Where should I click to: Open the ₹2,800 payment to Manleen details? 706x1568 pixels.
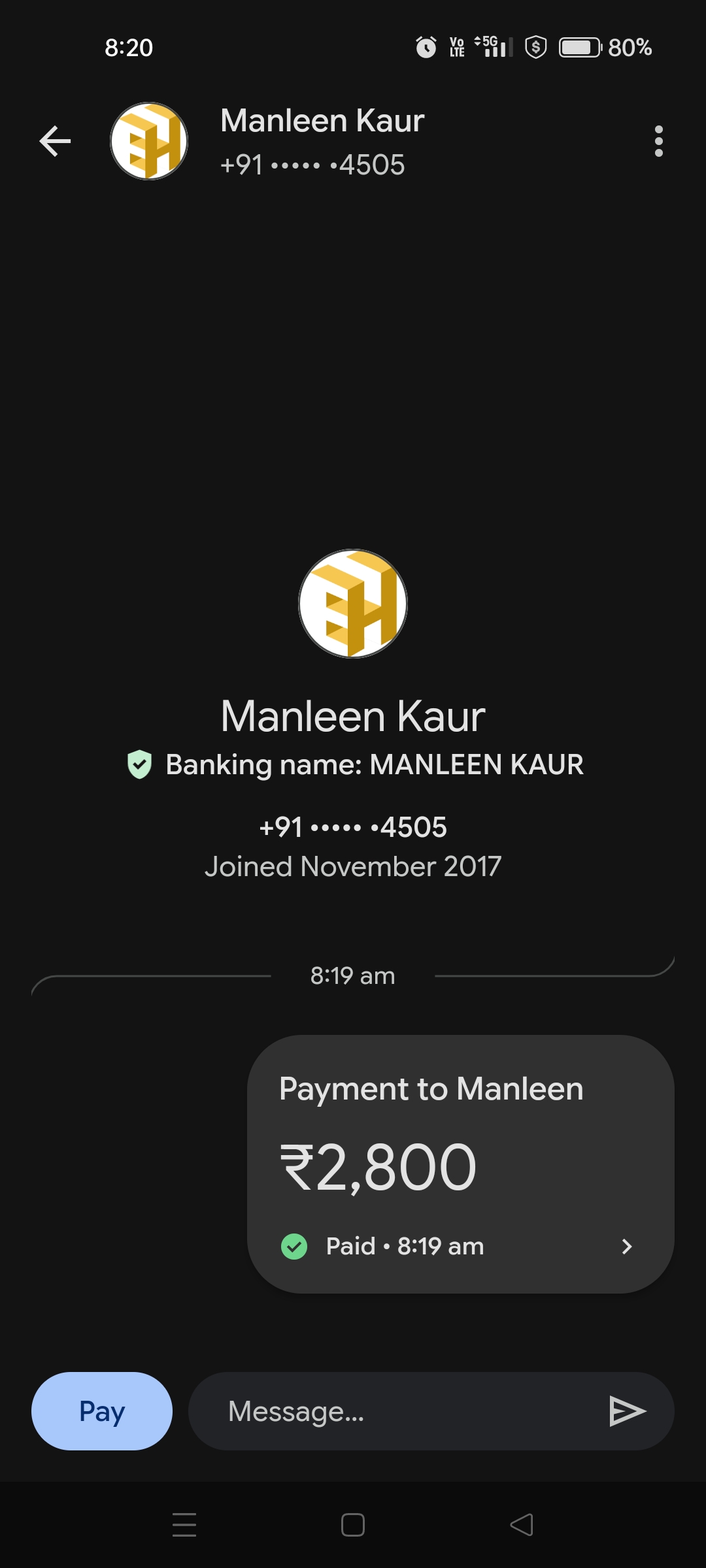(460, 1164)
